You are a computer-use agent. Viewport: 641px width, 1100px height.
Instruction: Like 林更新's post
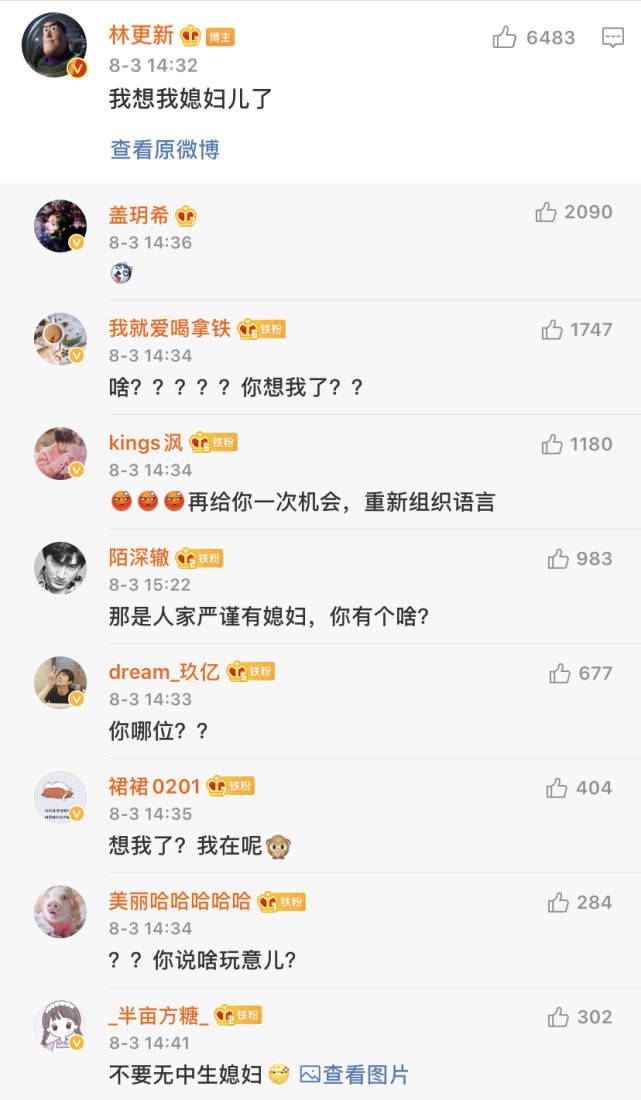click(x=505, y=38)
